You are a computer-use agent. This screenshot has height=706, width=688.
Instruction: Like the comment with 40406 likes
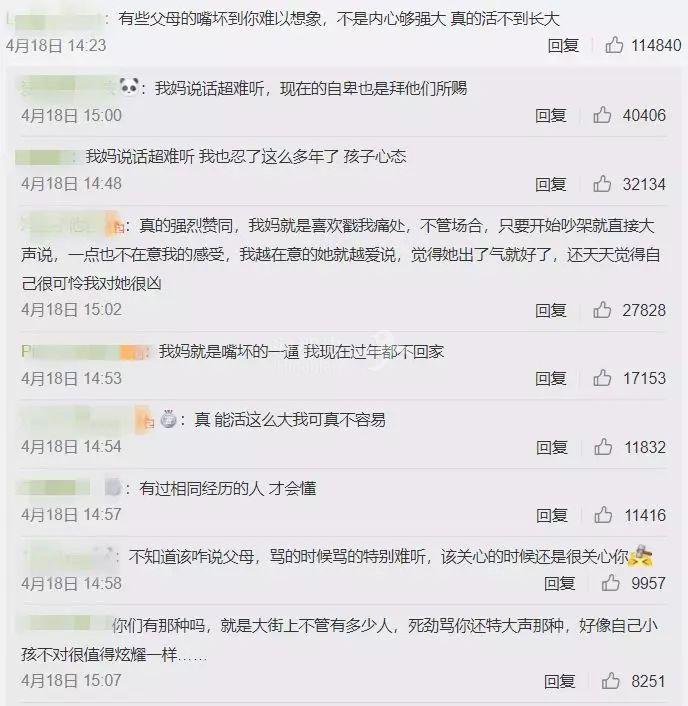click(x=601, y=116)
